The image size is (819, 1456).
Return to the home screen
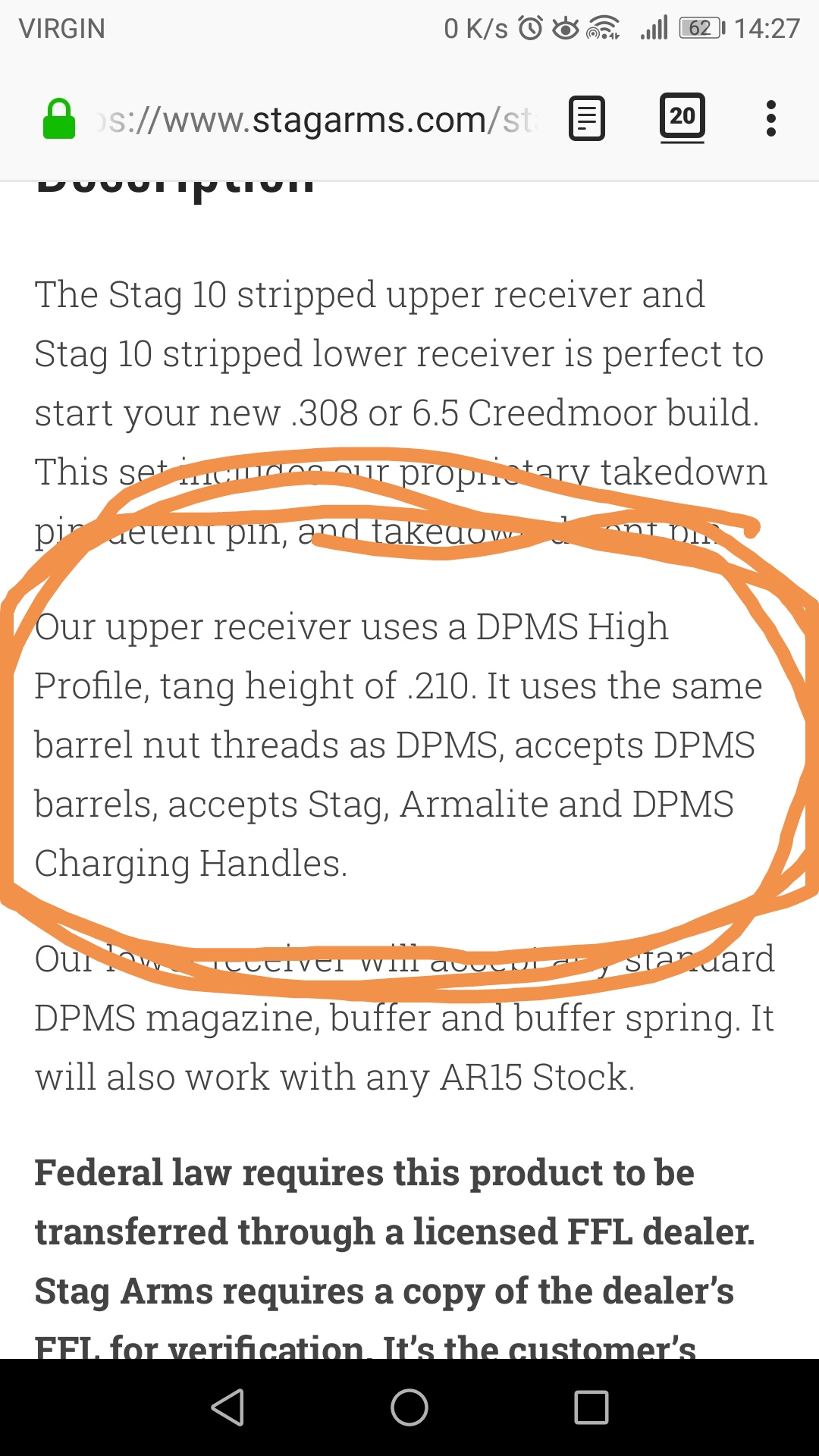pos(409,1407)
